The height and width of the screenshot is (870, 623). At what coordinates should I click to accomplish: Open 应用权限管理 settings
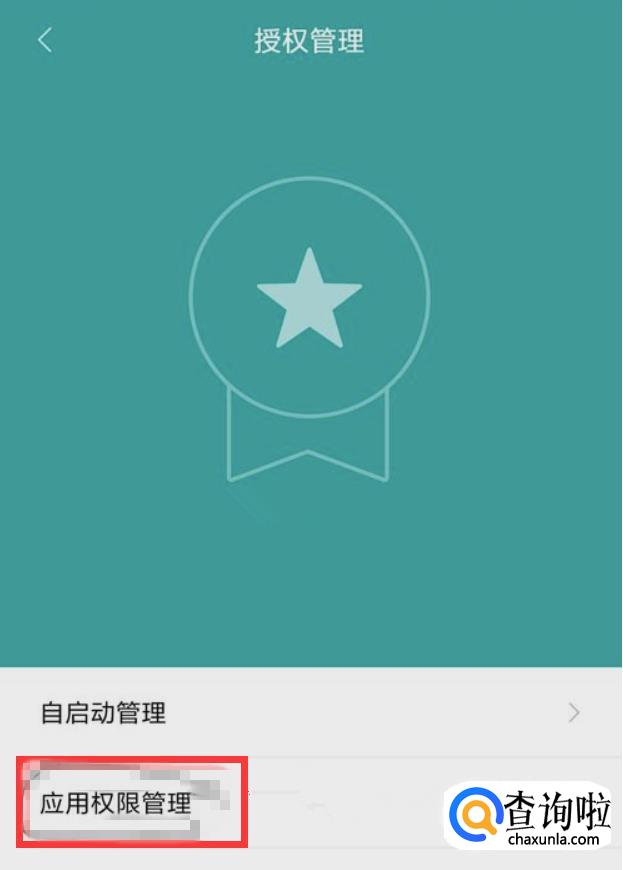[x=116, y=802]
